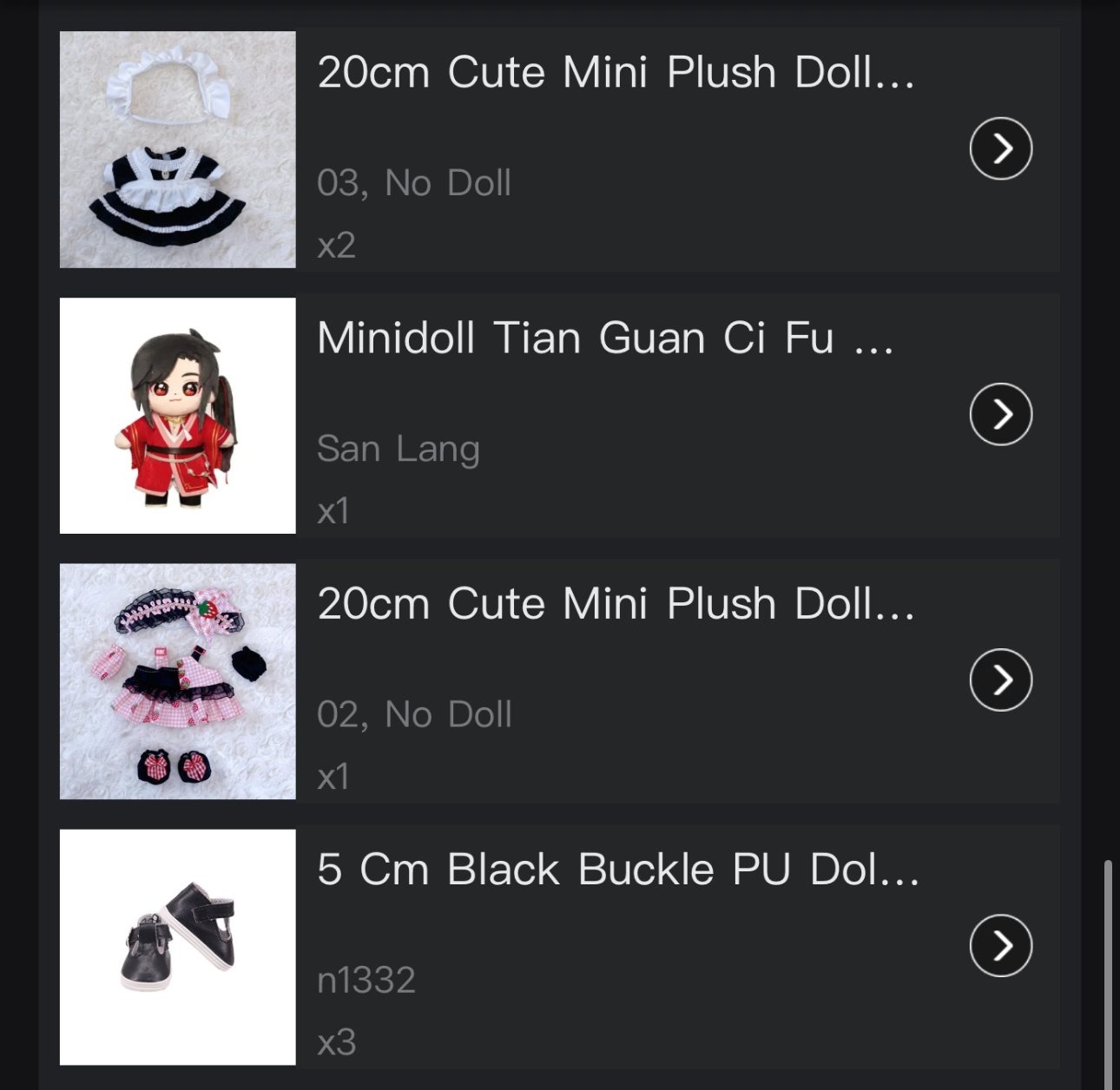View the San Lang doll picture
The height and width of the screenshot is (1090, 1120).
point(177,415)
